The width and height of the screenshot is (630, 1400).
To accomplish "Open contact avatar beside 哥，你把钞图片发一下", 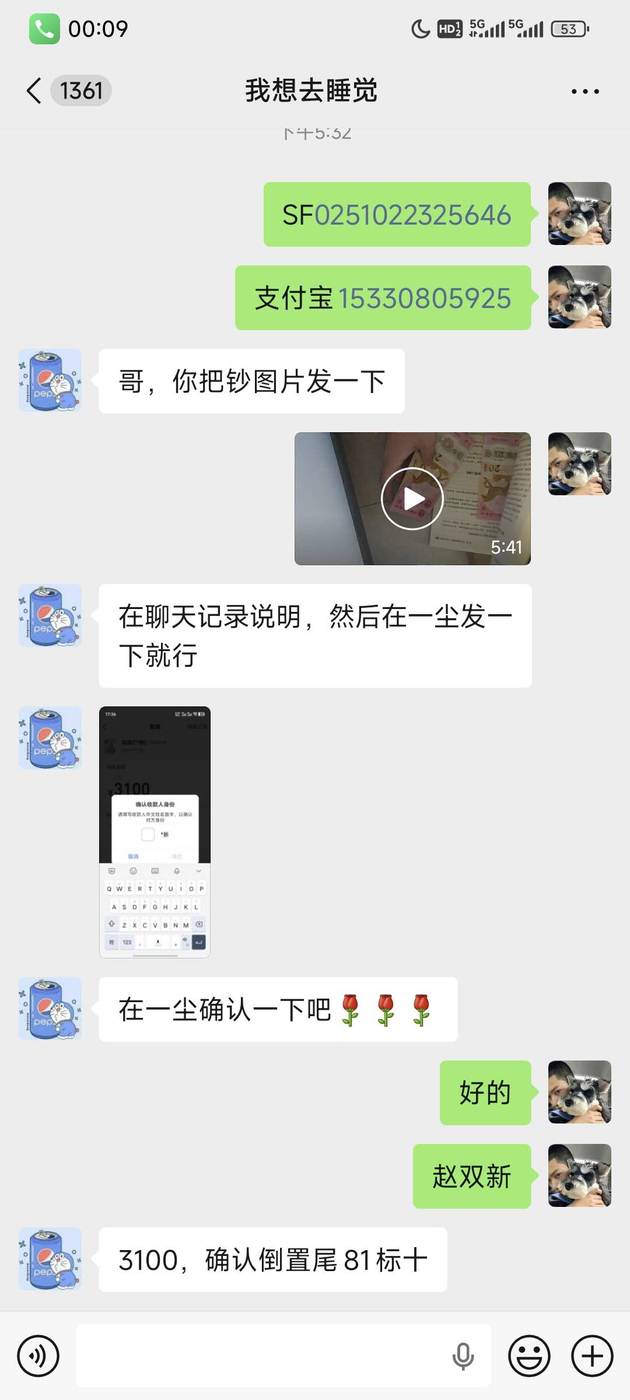I will [x=50, y=381].
